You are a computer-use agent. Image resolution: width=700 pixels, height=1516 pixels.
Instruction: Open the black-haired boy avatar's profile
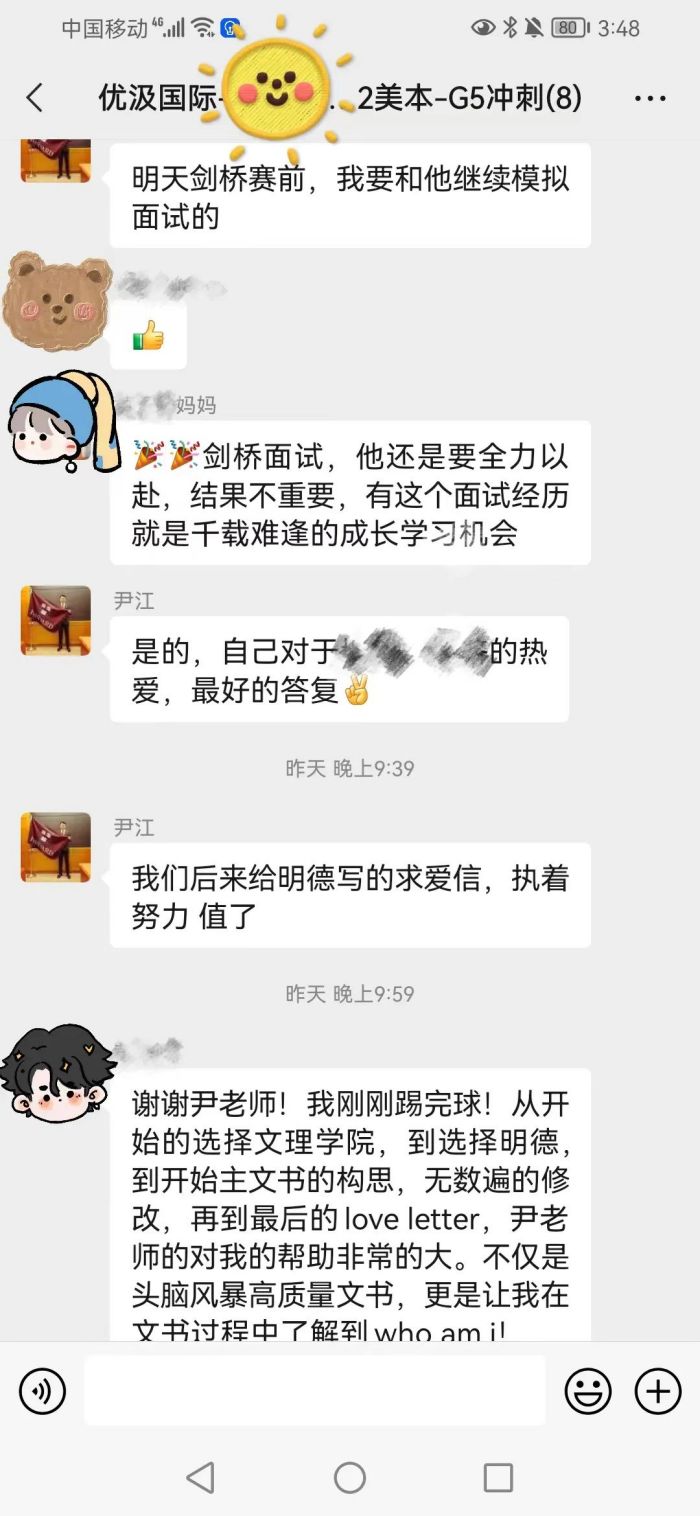pyautogui.click(x=57, y=1073)
